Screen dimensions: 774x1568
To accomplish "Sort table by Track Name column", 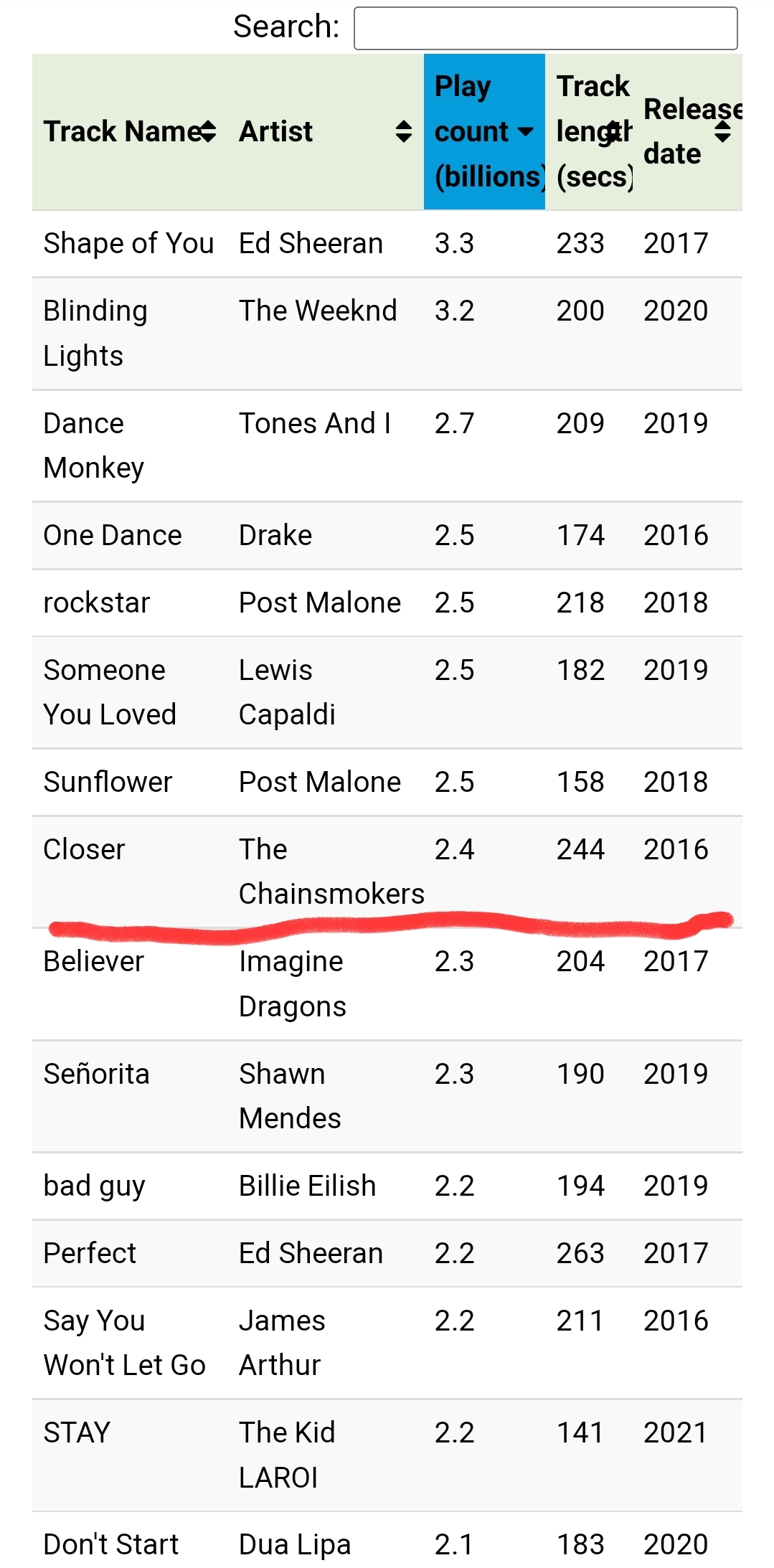I will coord(130,132).
